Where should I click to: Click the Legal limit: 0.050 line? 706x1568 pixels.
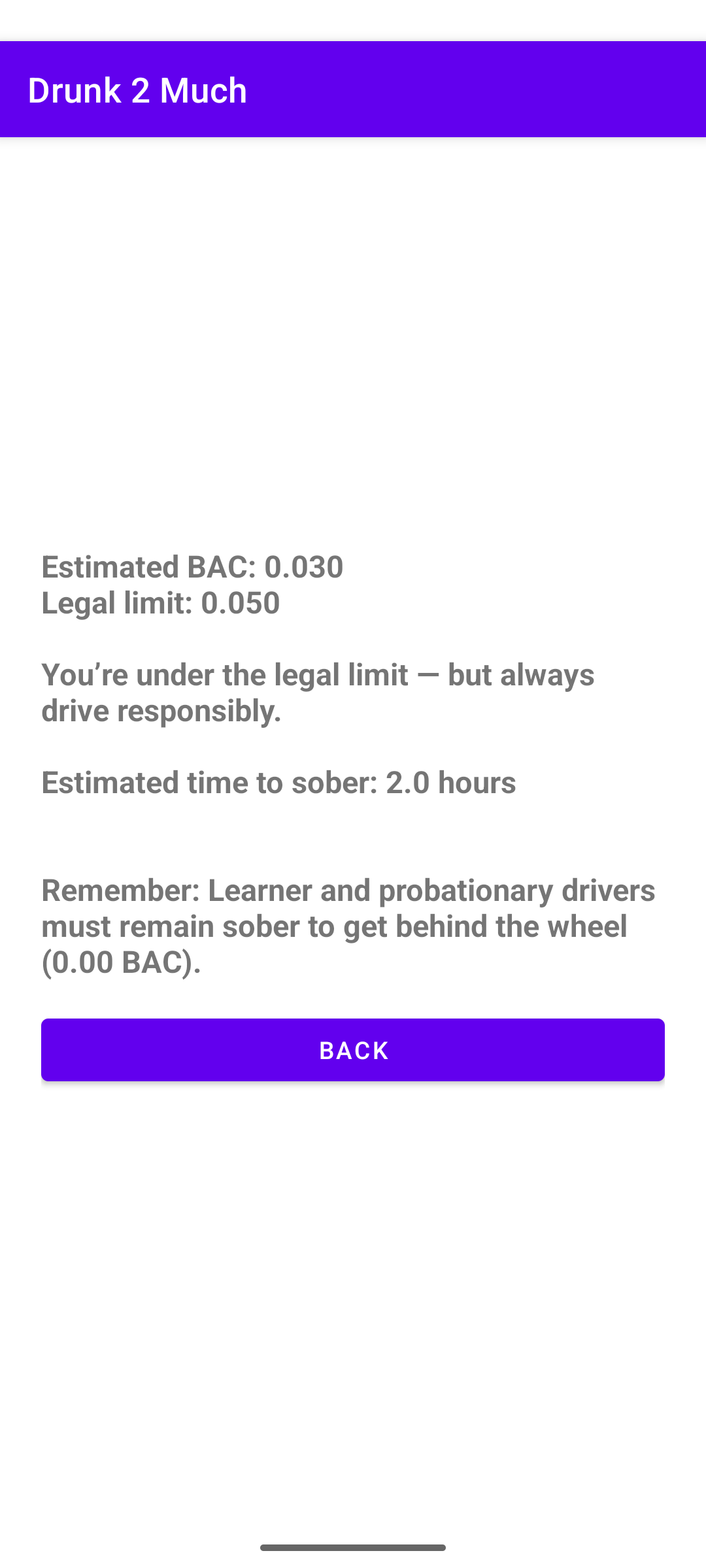pyautogui.click(x=160, y=604)
